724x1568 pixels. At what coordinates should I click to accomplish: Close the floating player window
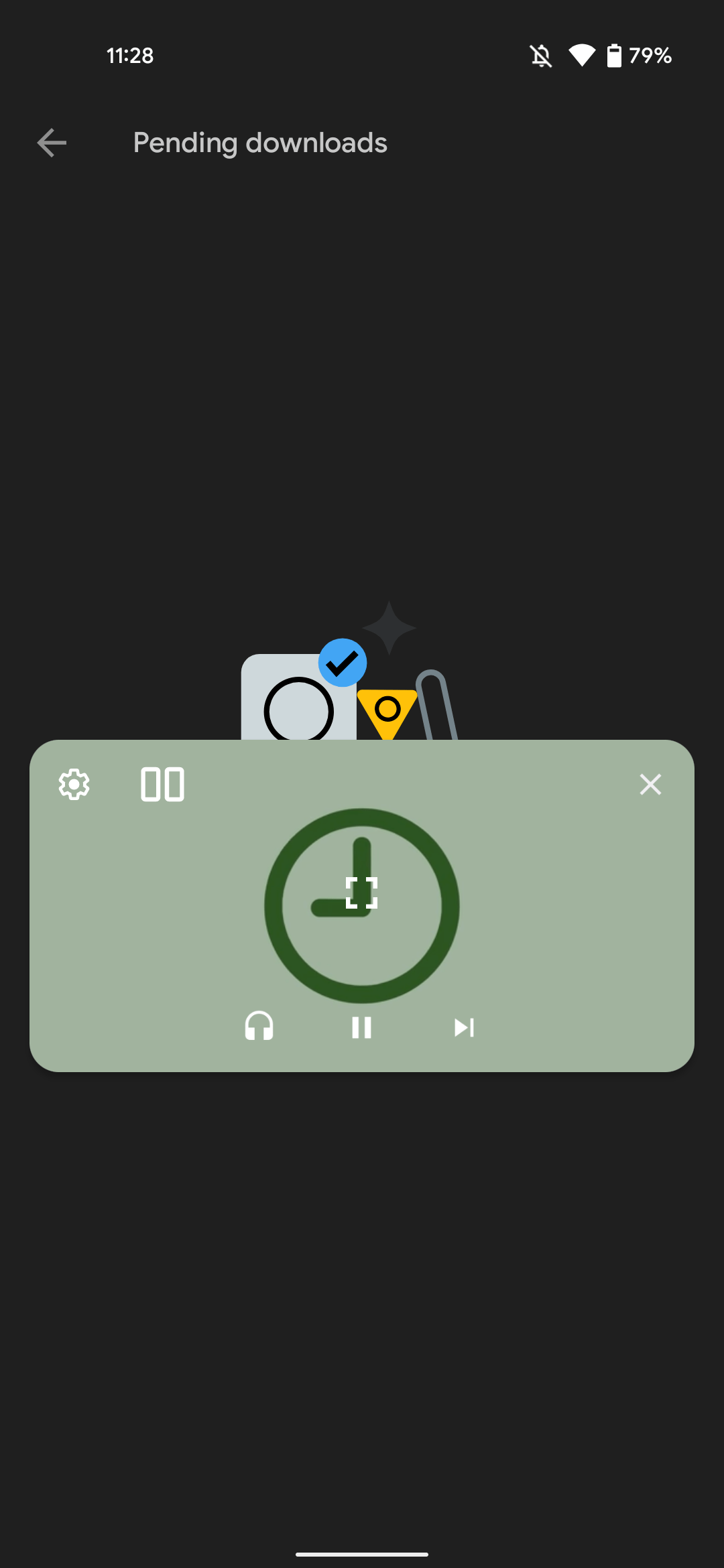pyautogui.click(x=650, y=784)
